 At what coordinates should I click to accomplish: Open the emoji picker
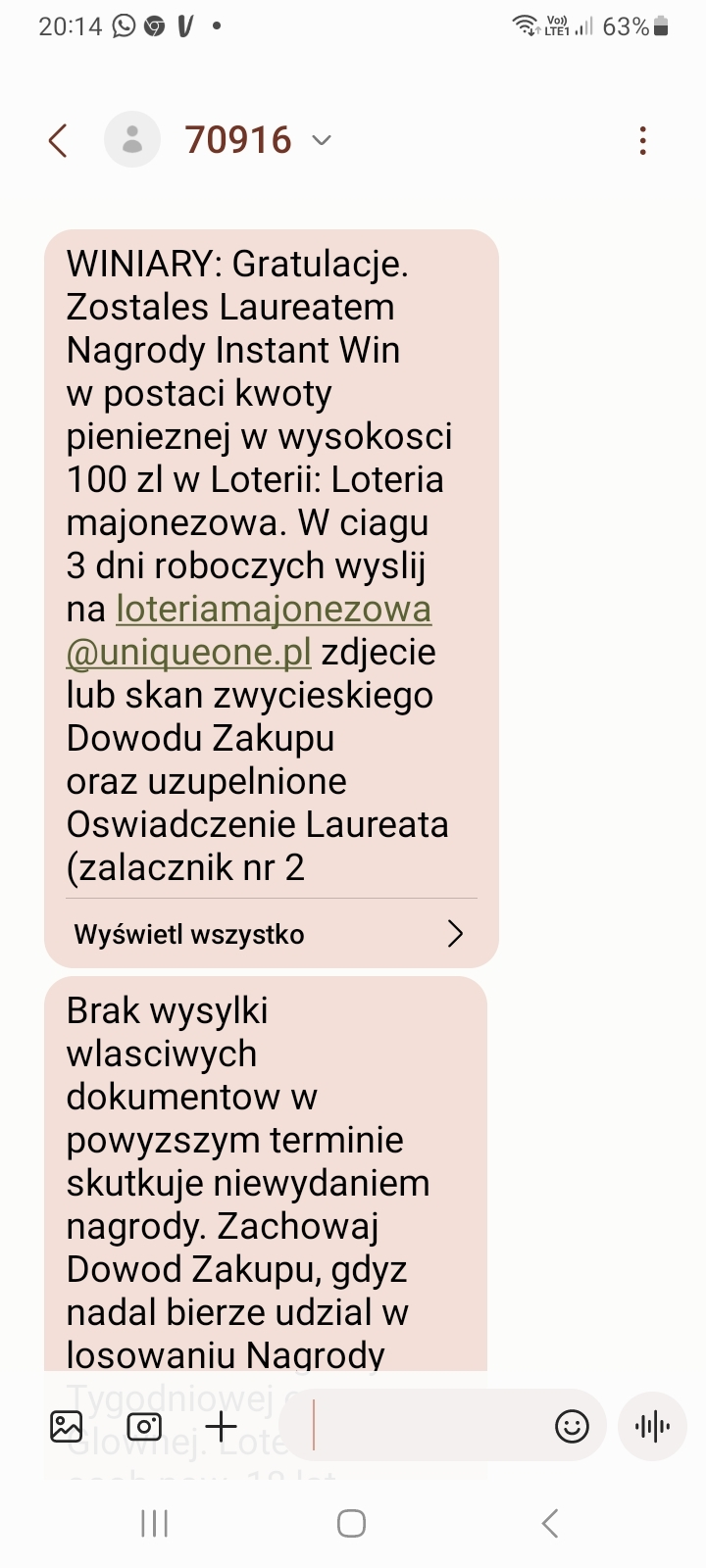(x=572, y=1426)
